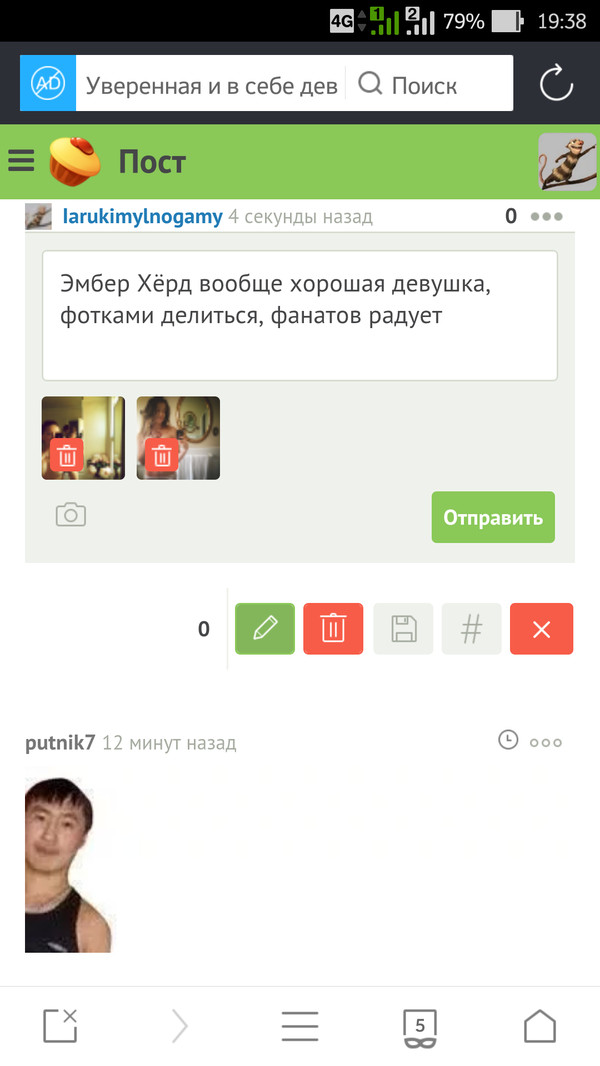Save the post with floppy disk button
The height and width of the screenshot is (1066, 600).
tap(403, 629)
